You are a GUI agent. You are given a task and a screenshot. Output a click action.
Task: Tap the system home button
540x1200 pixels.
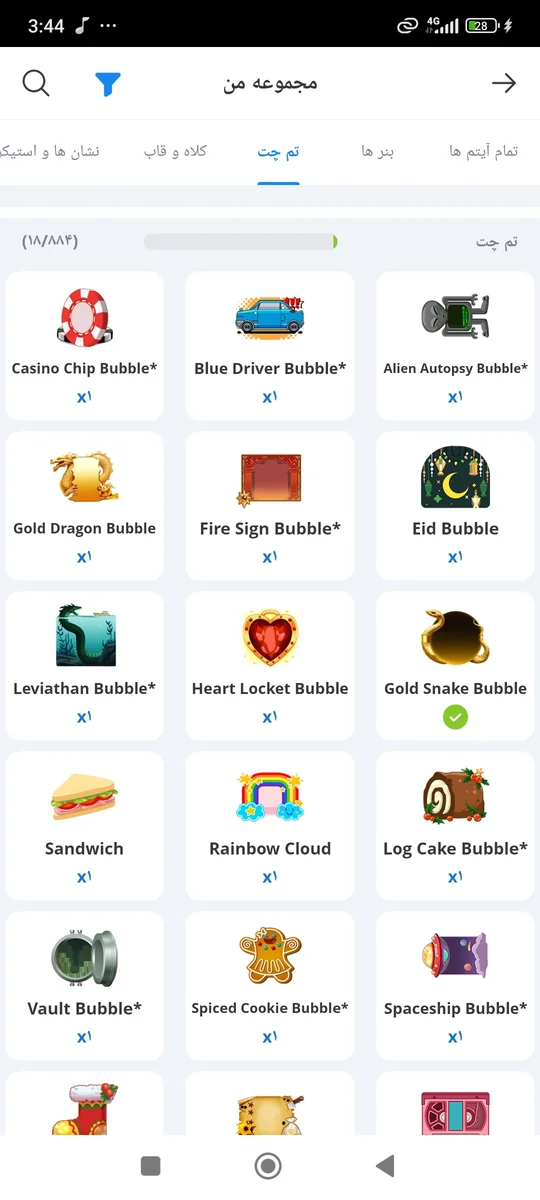coord(268,1165)
